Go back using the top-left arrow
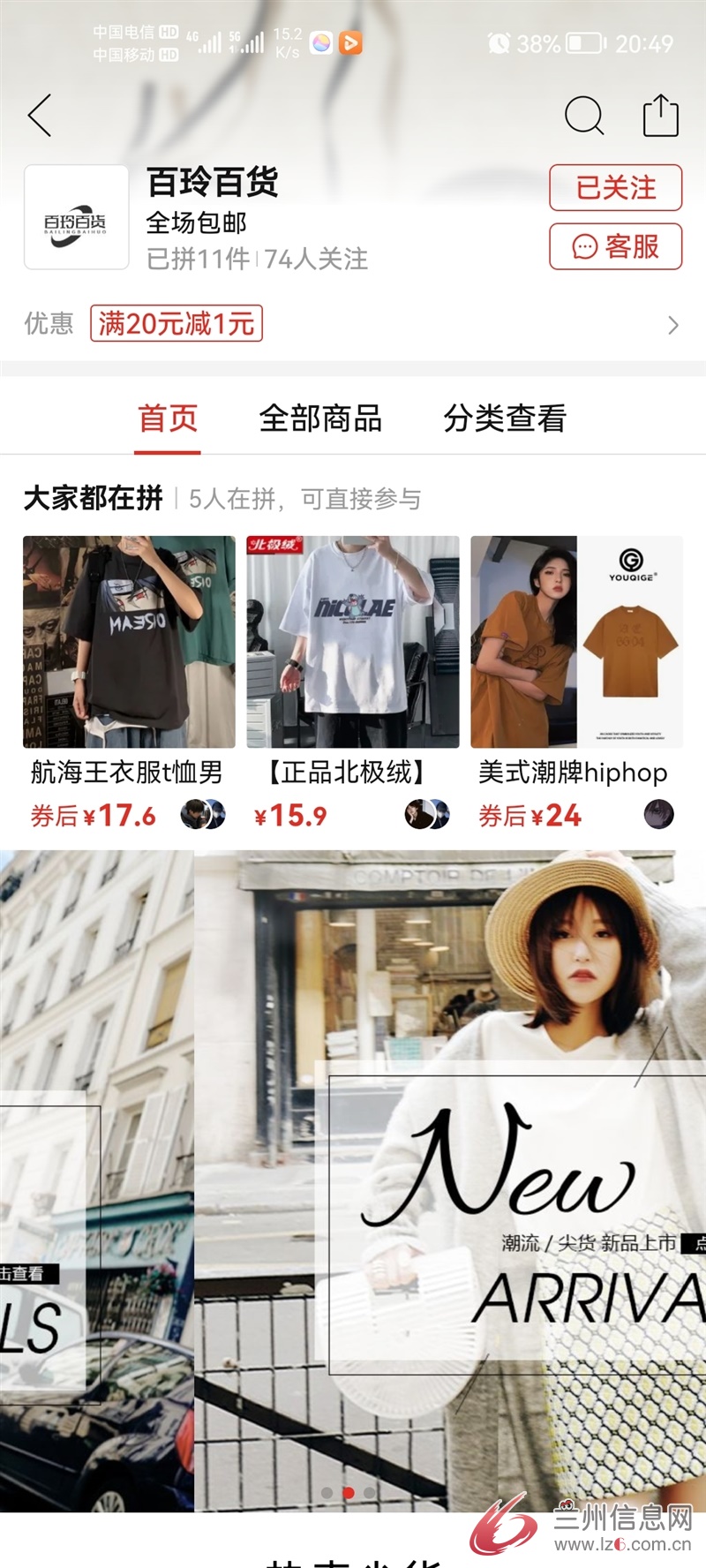 pos(40,116)
